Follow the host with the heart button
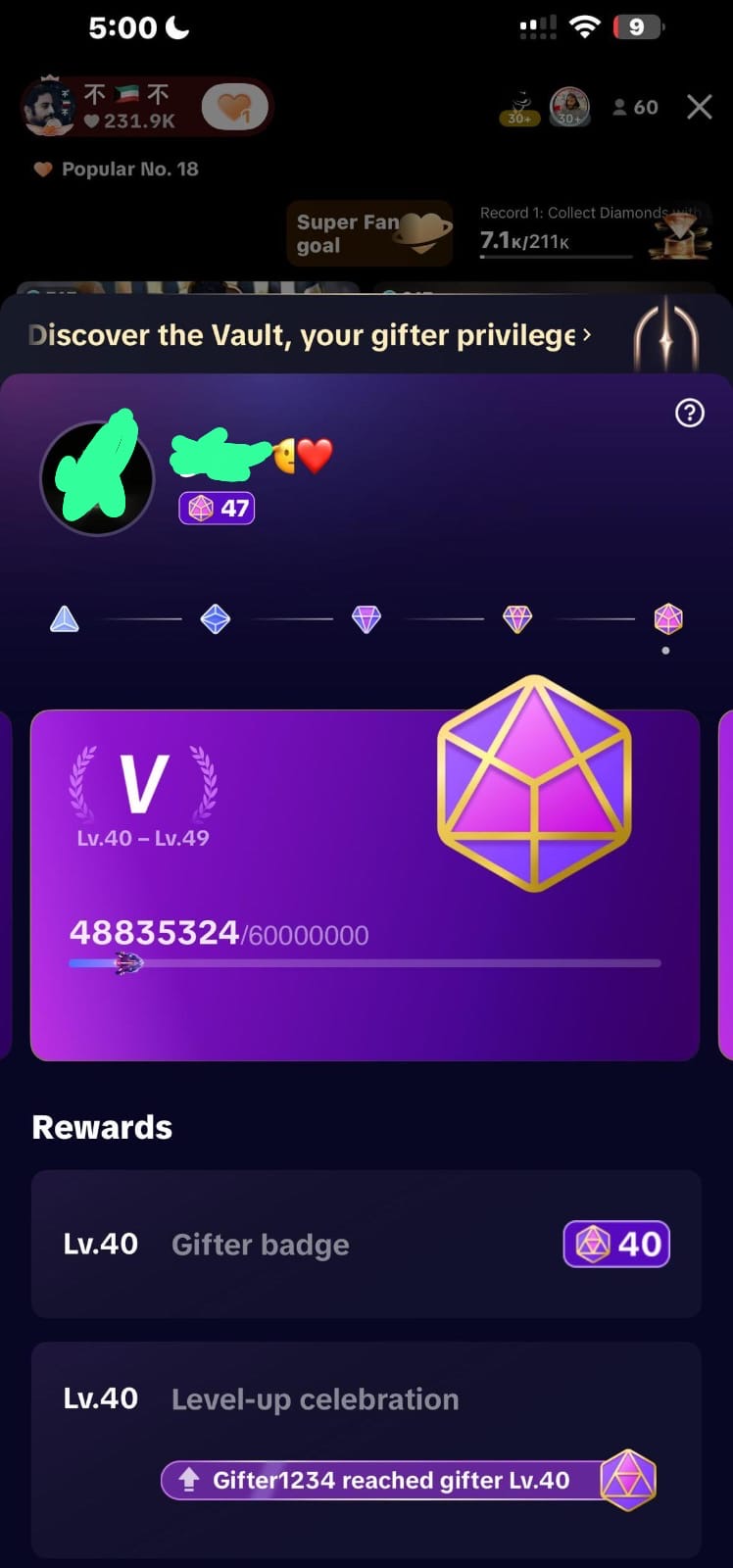This screenshot has height=1568, width=733. pyautogui.click(x=234, y=107)
